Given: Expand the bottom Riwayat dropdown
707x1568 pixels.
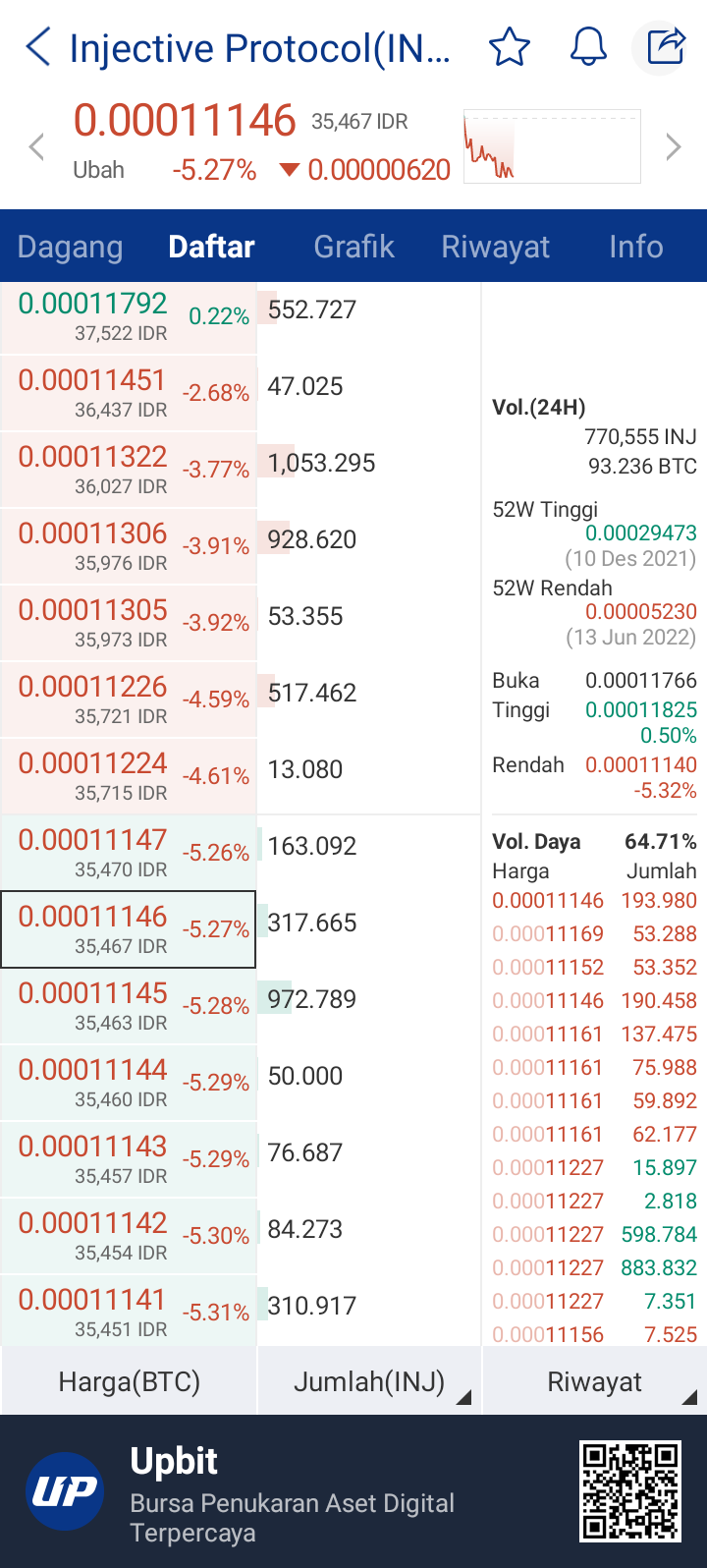Looking at the screenshot, I should coord(595,1381).
